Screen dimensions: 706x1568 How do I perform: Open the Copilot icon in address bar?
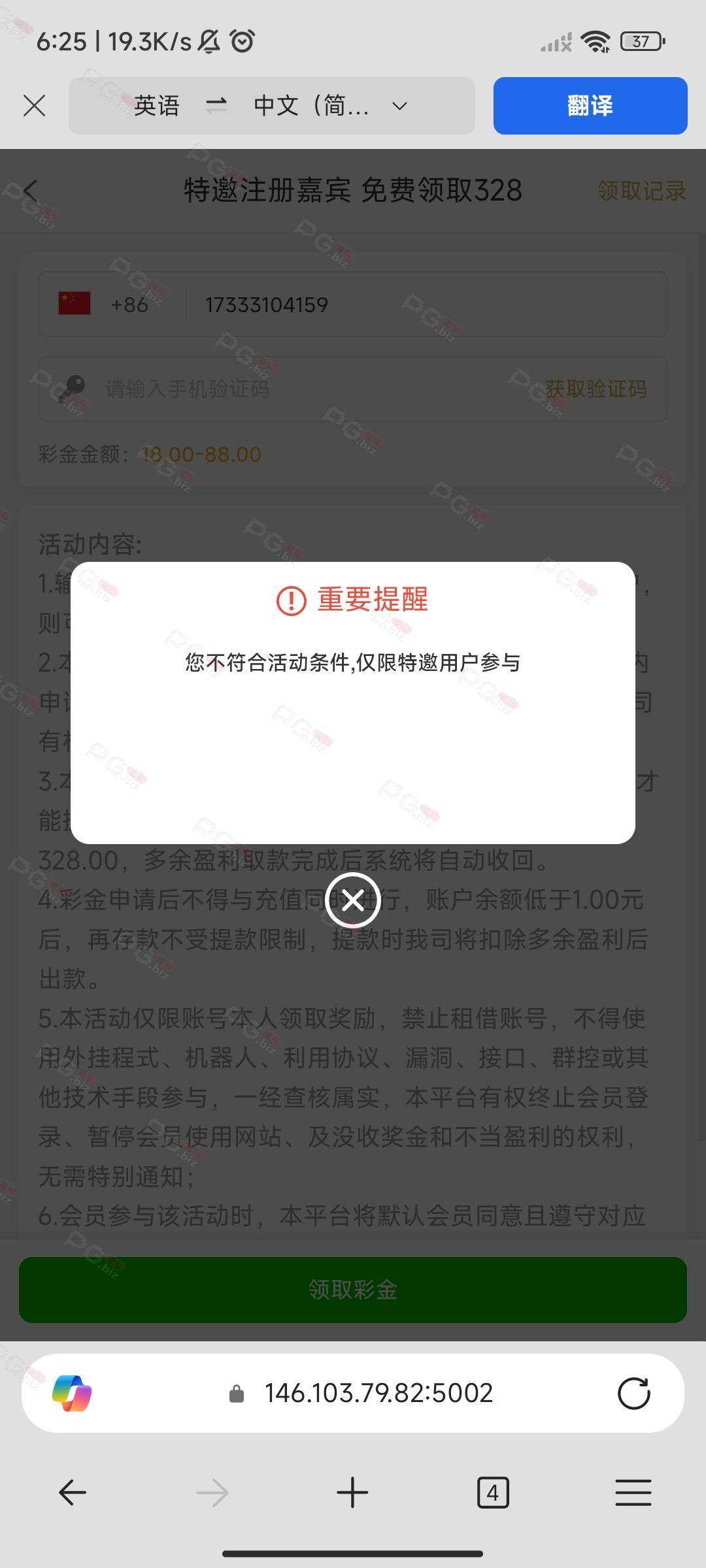click(72, 1394)
